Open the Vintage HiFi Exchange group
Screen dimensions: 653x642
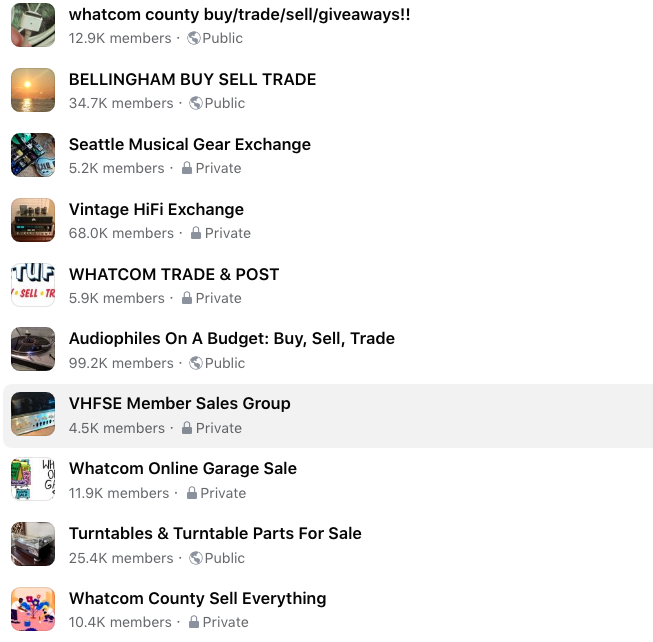coord(156,210)
